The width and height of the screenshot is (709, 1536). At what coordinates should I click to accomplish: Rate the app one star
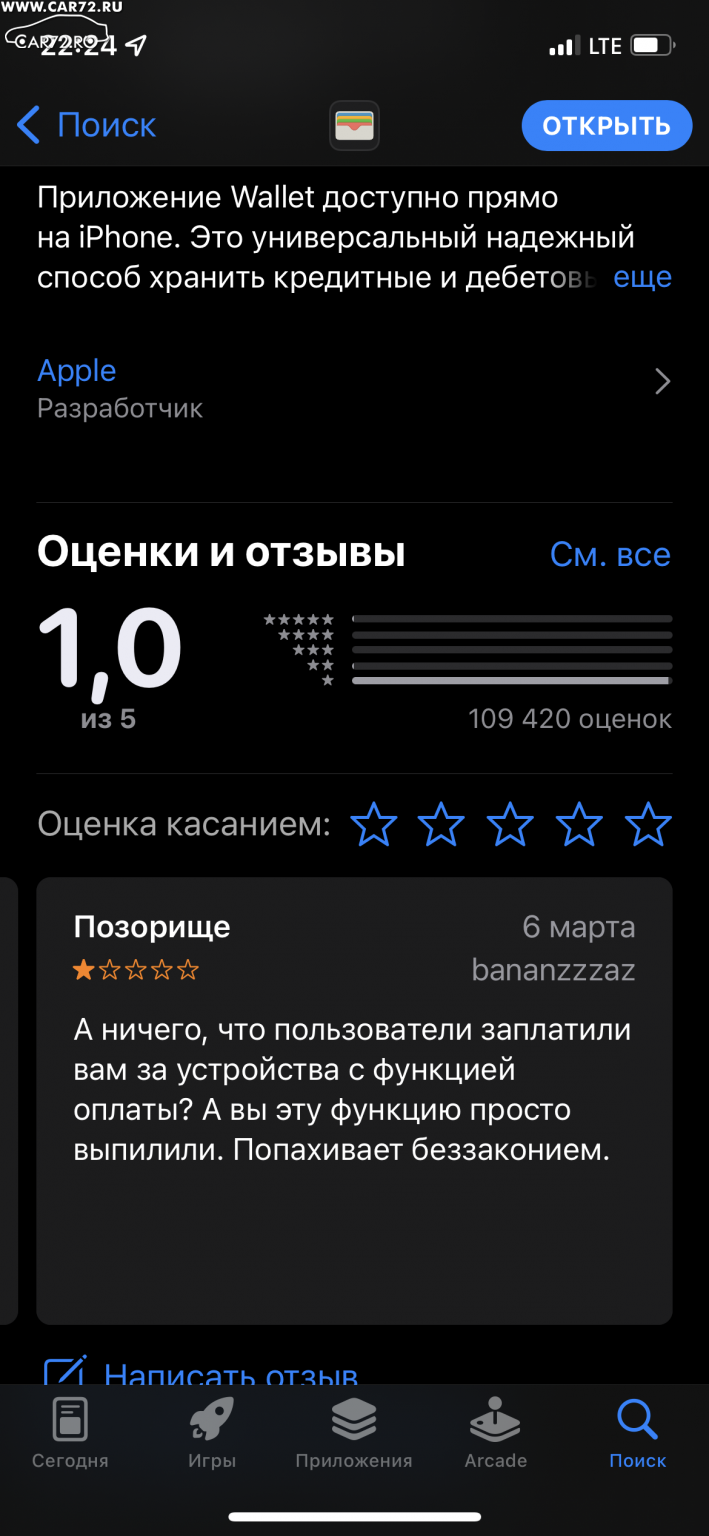[x=374, y=825]
